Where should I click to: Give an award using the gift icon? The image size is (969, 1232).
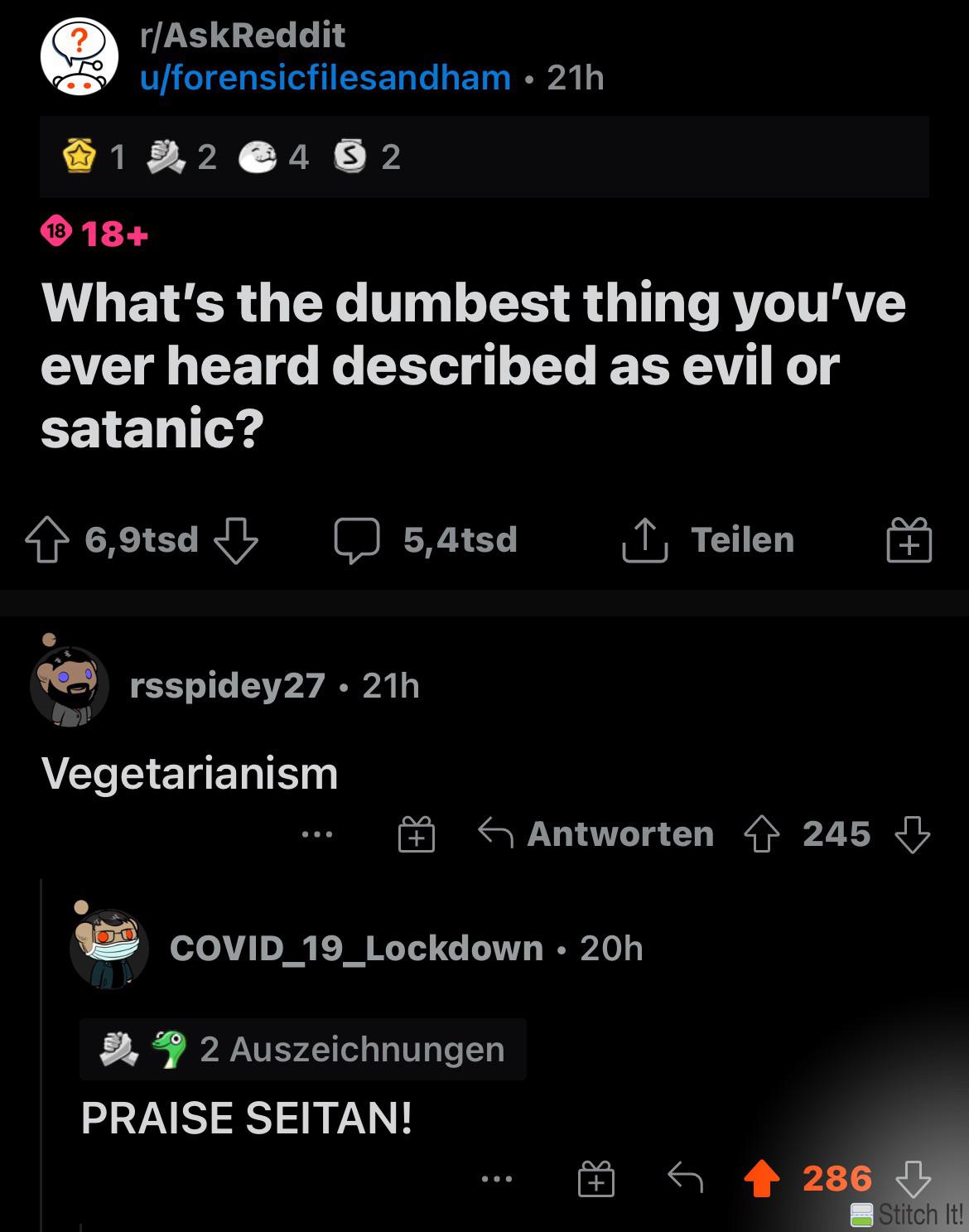909,540
